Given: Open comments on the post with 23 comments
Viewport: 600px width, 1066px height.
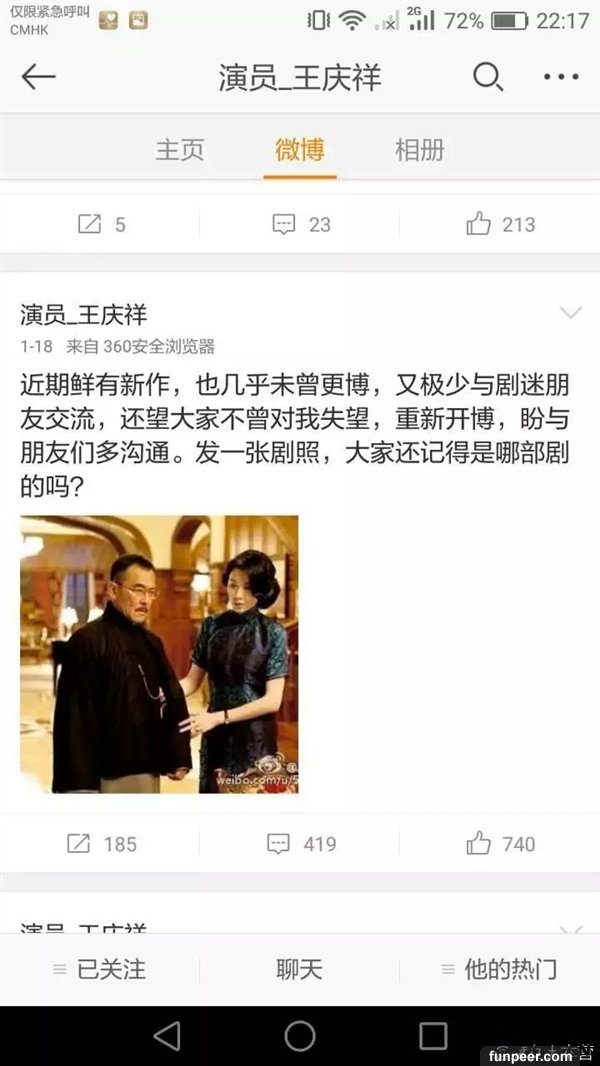Looking at the screenshot, I should [300, 225].
